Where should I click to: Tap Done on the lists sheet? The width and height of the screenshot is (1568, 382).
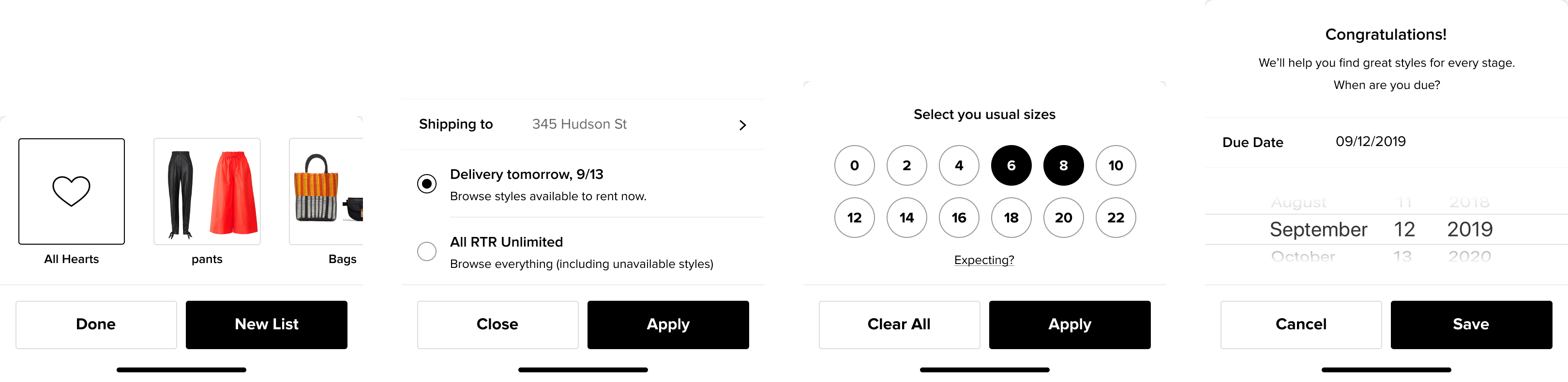96,324
